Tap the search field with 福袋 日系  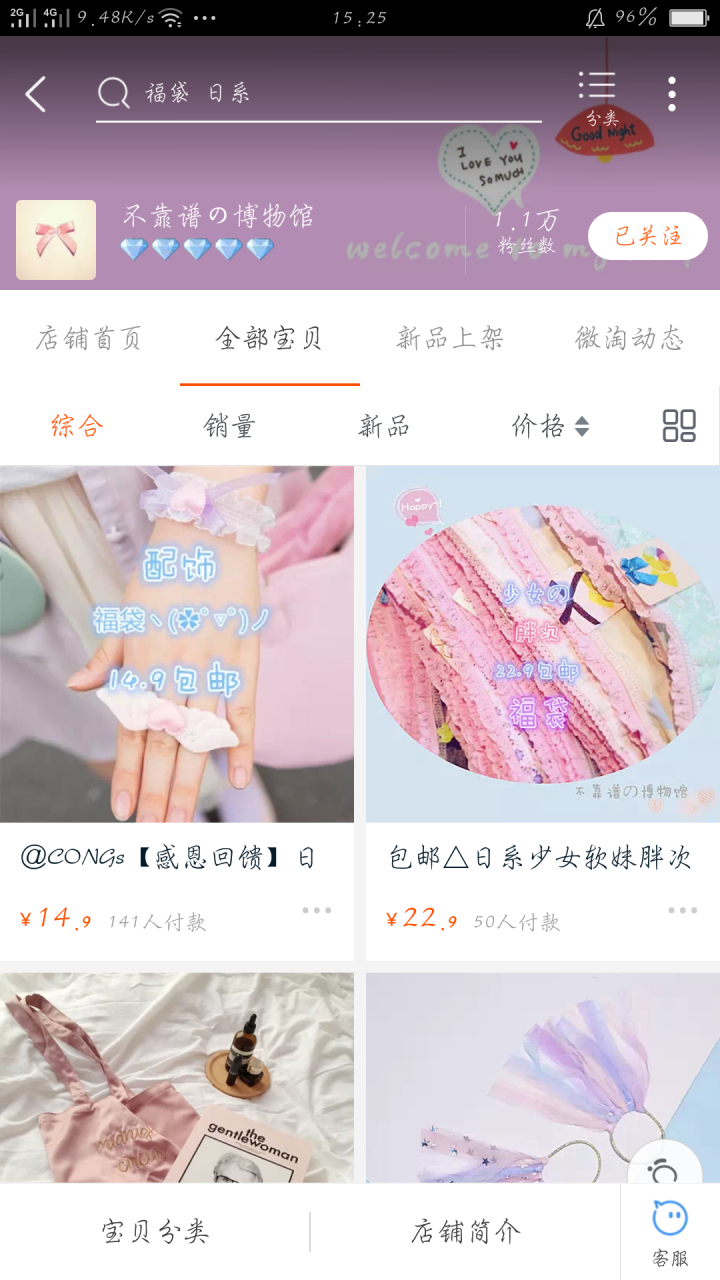[320, 94]
